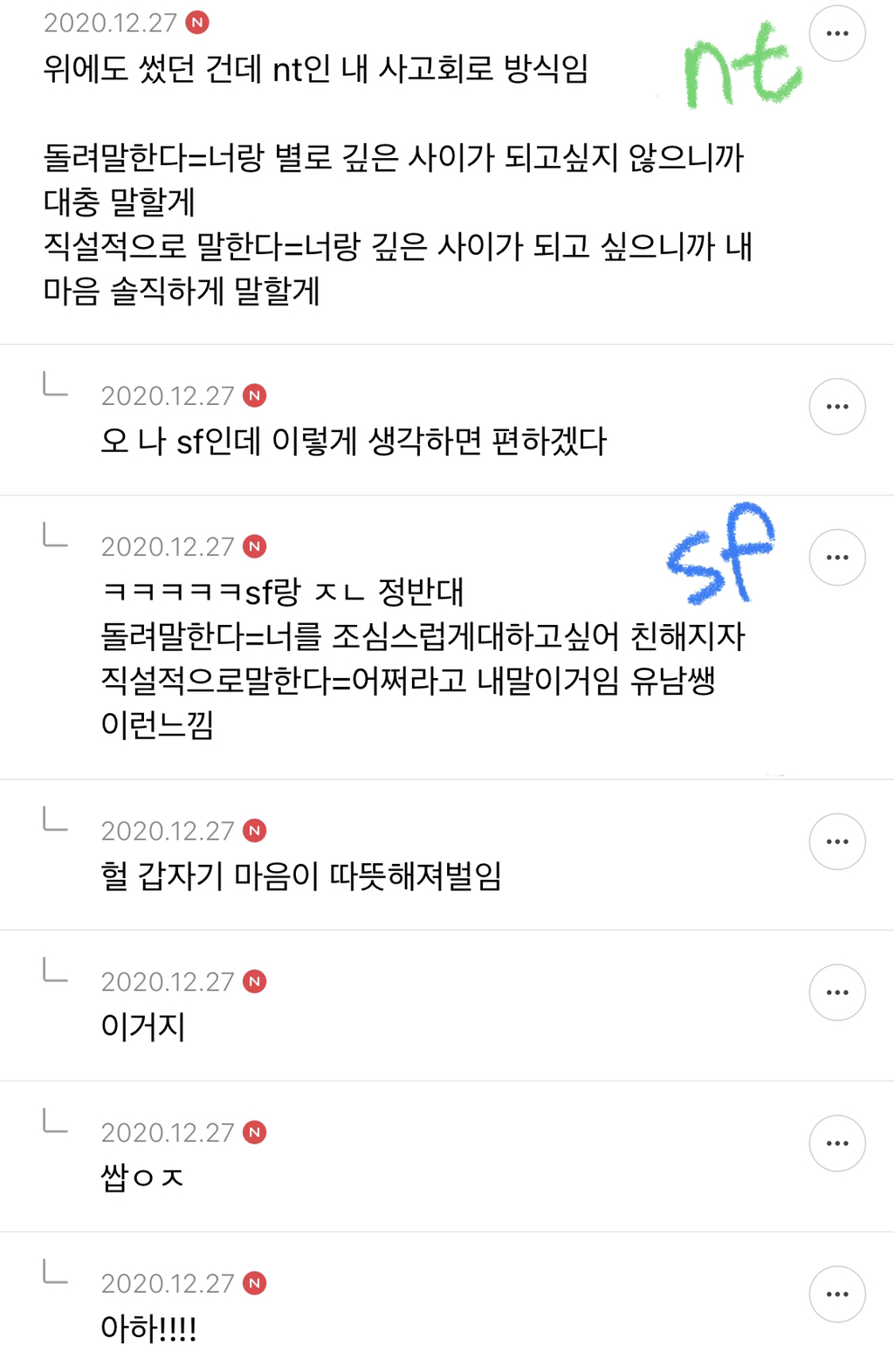Open more options on the '아하!!!!' reply
The height and width of the screenshot is (1372, 894).
837,1294
